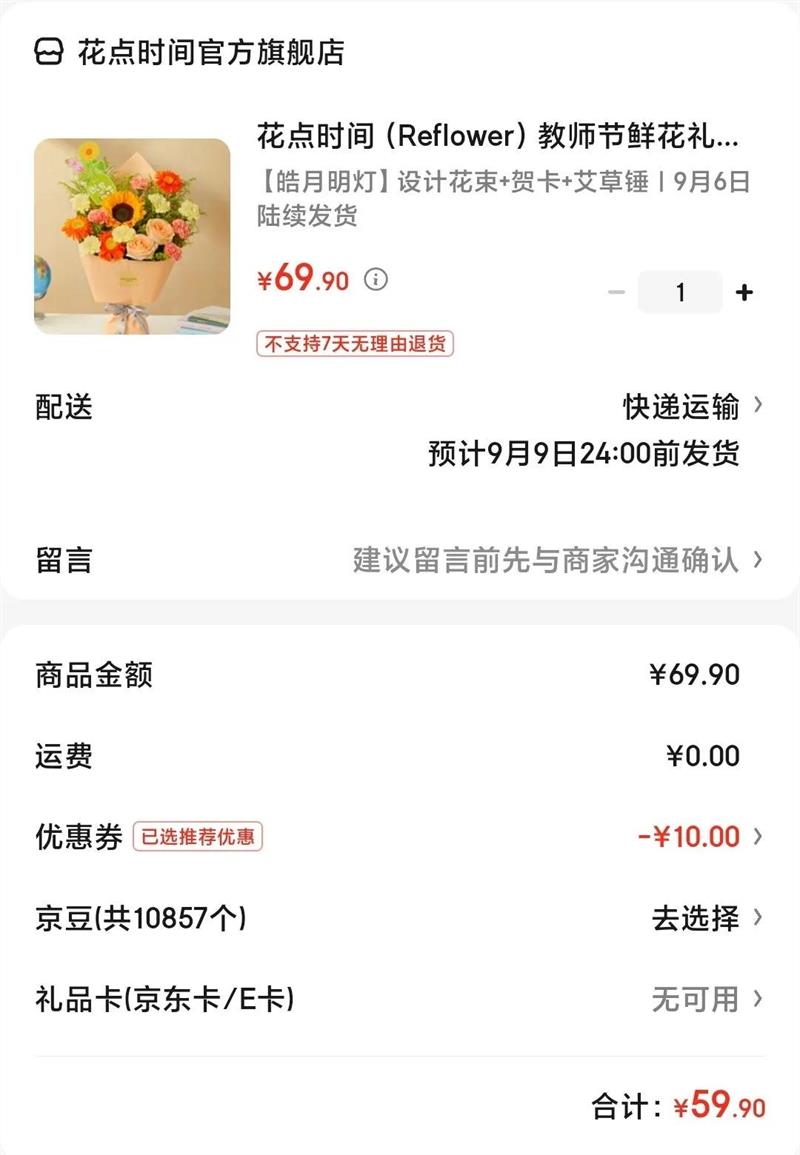Screen dimensions: 800x1155
Task: Open the 留言 message row
Action: pos(399,560)
